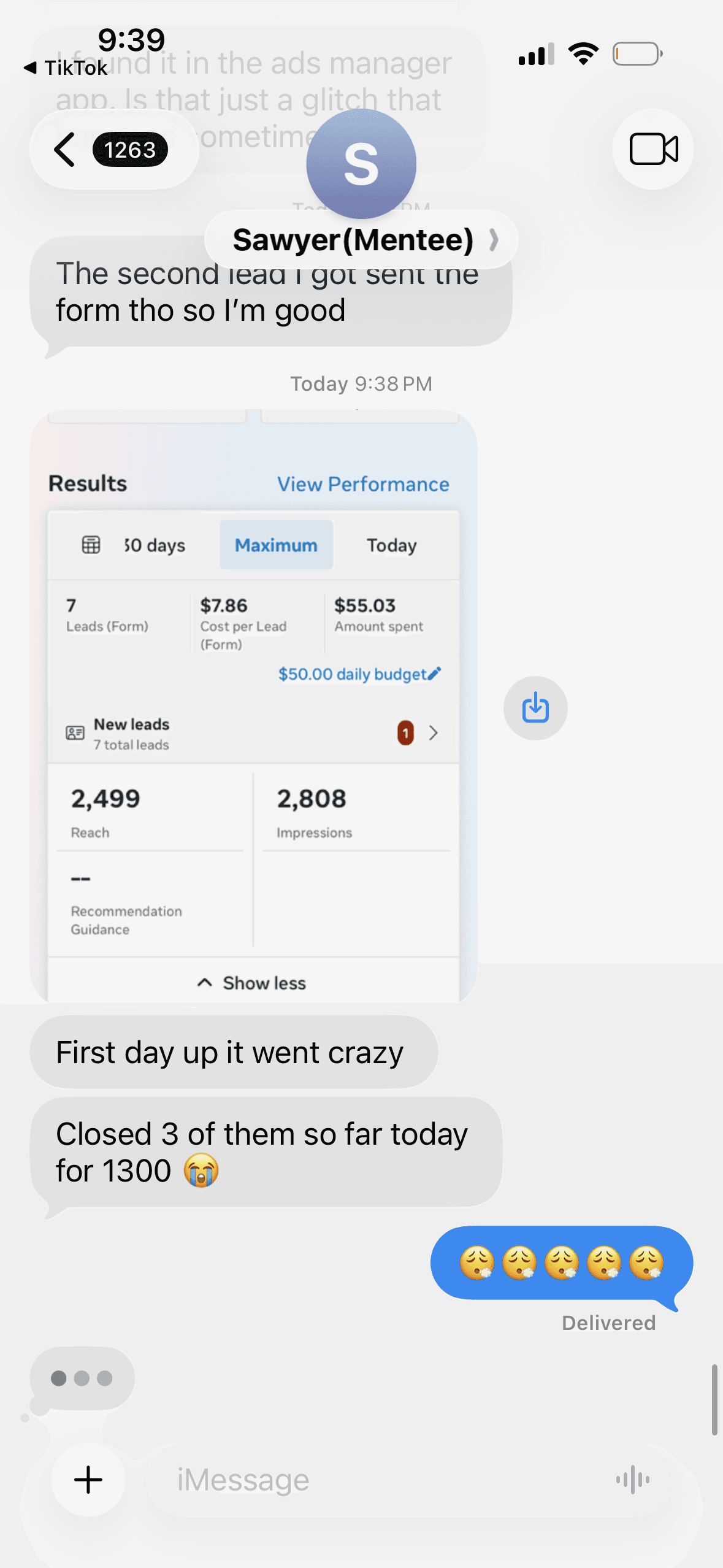Viewport: 723px width, 1568px height.
Task: Return to TikTok via top-left link
Action: click(64, 67)
